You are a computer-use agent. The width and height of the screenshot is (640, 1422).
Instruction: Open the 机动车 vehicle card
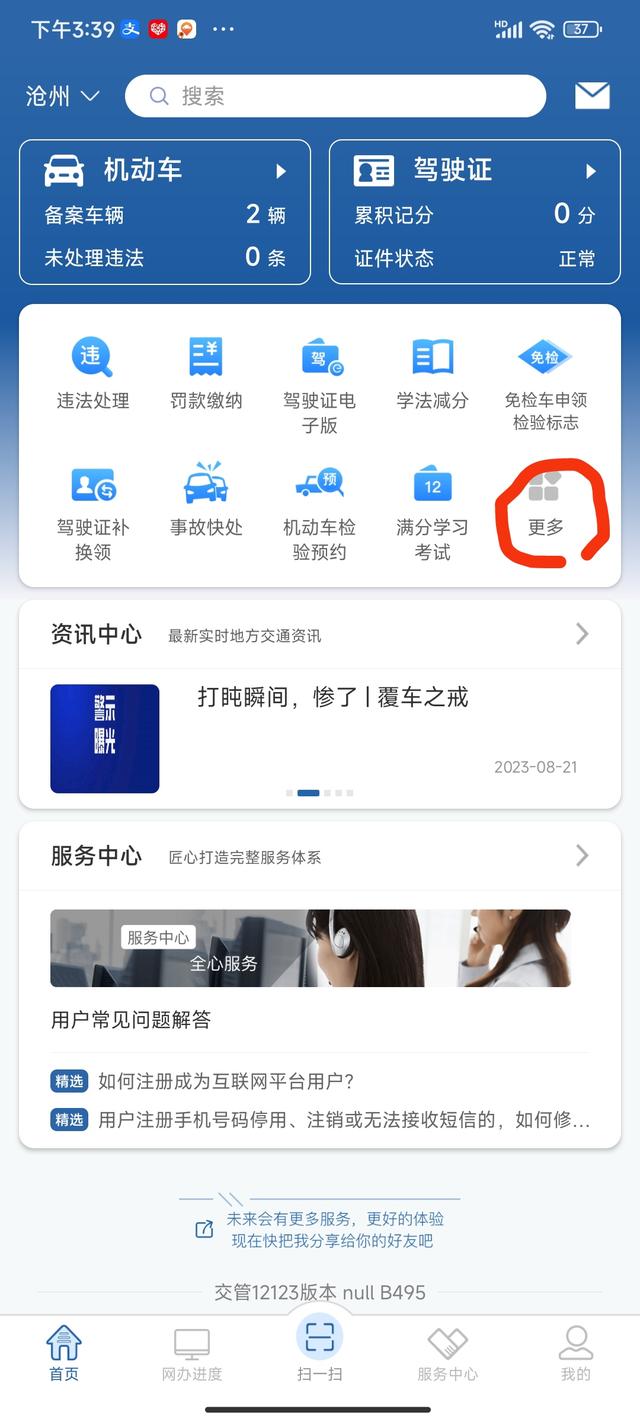[165, 211]
